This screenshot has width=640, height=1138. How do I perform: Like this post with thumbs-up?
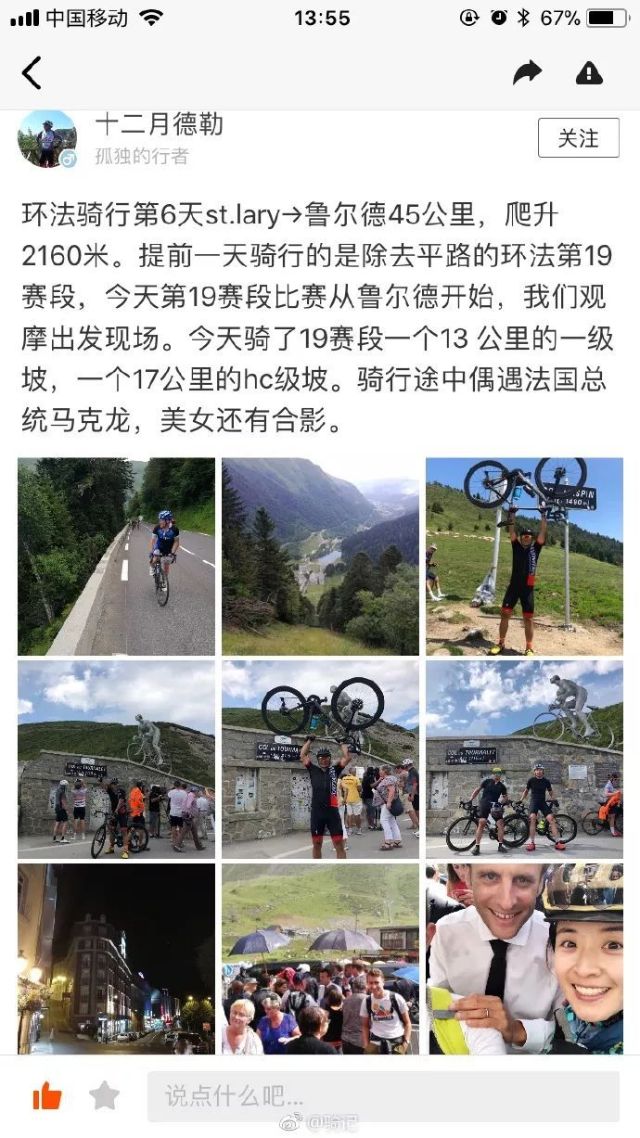click(47, 1096)
